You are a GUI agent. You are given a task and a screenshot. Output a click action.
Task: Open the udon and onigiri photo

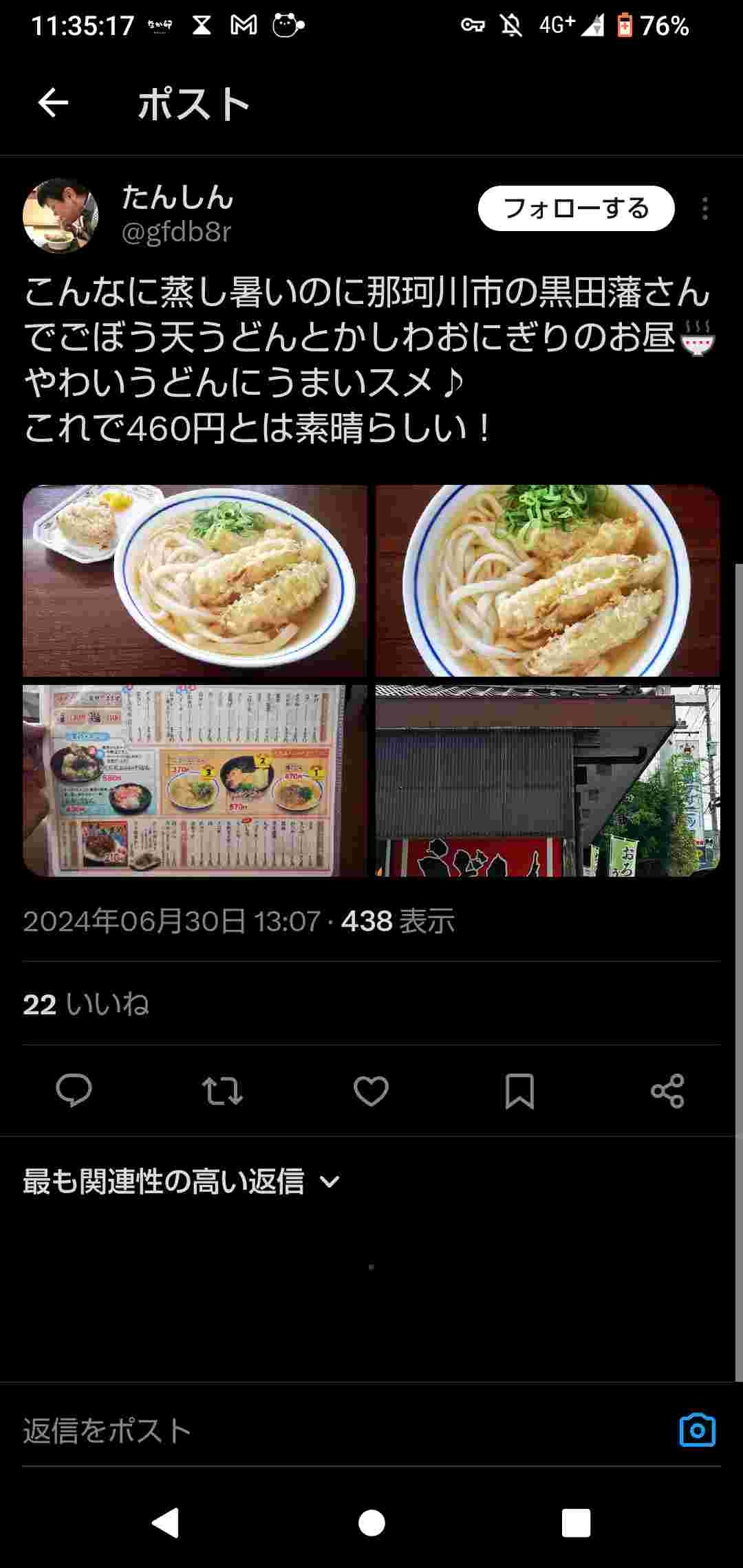coord(195,581)
